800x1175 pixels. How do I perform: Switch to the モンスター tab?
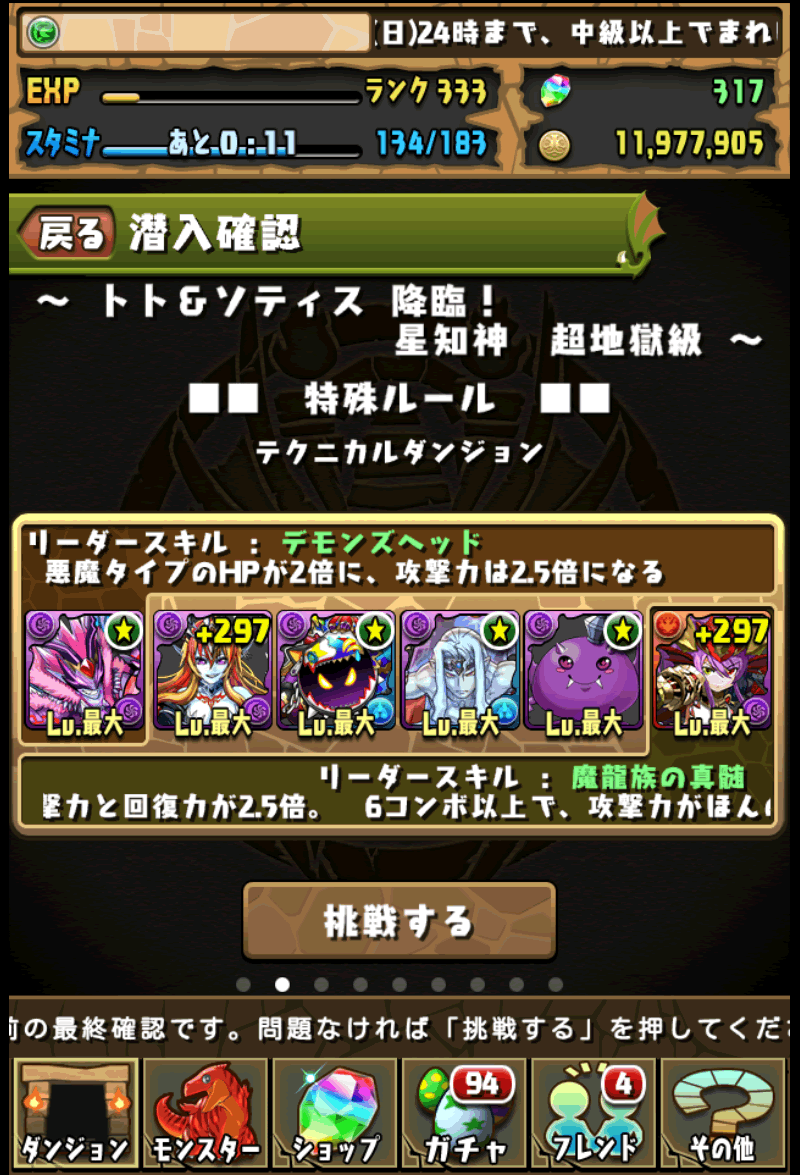point(205,1111)
